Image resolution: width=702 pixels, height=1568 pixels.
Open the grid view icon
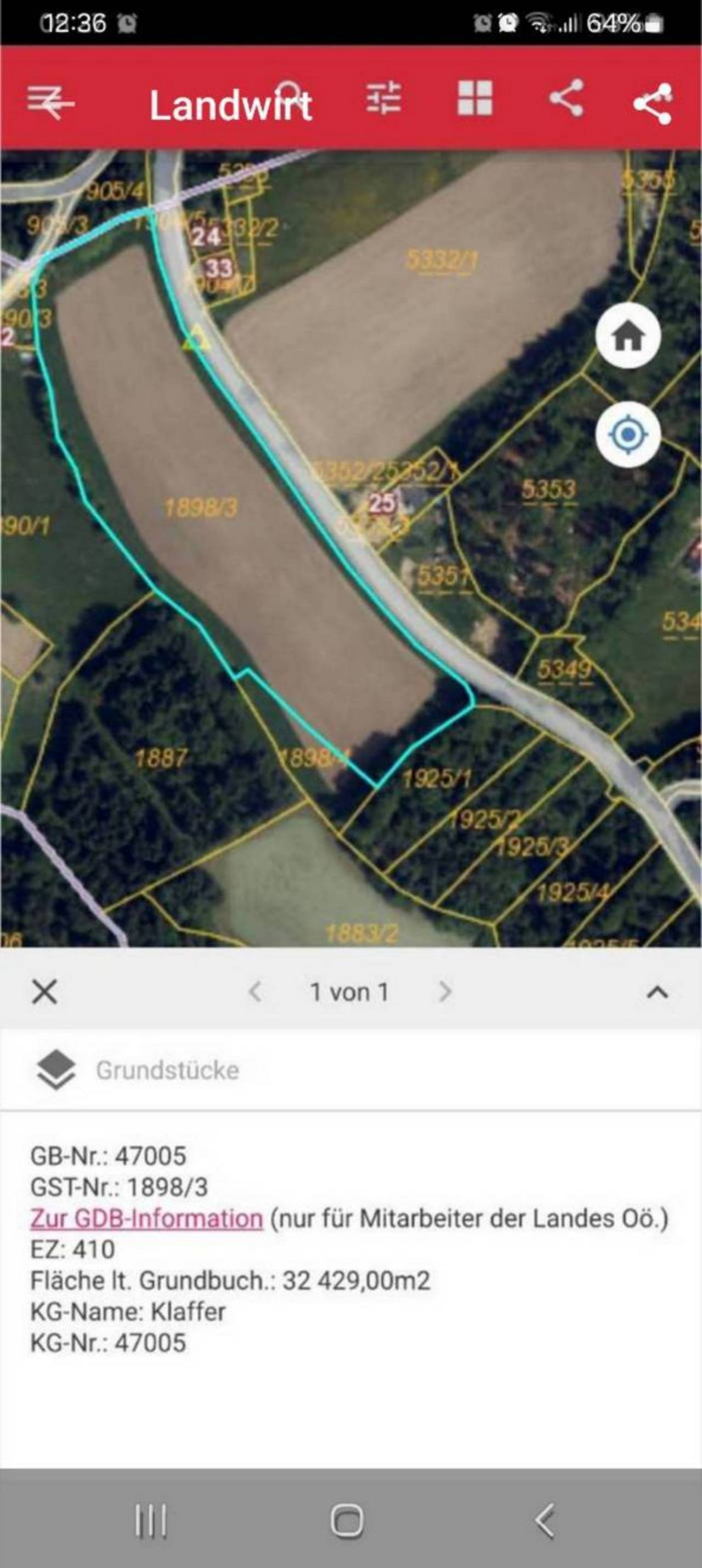475,98
